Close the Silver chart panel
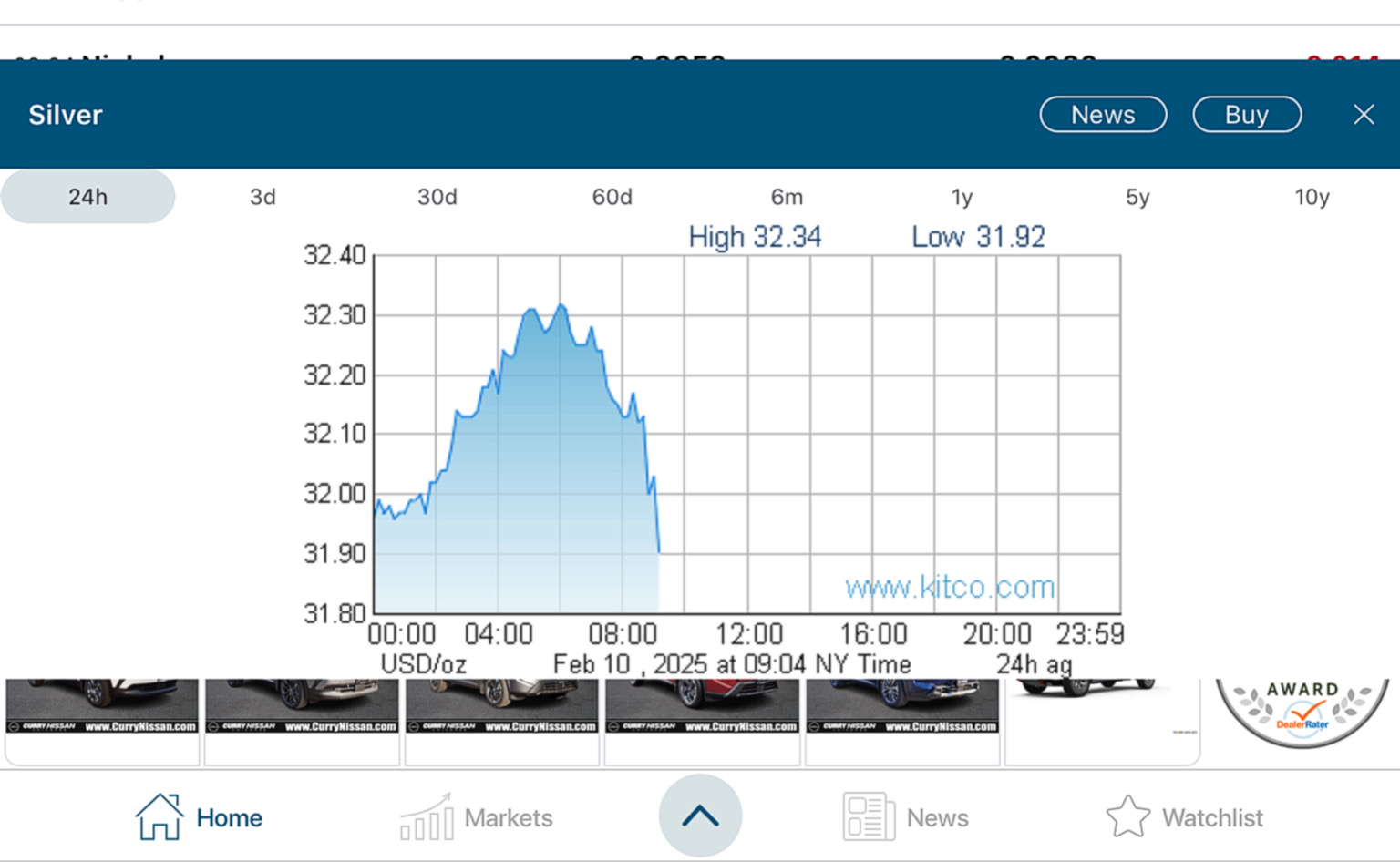 coord(1364,115)
